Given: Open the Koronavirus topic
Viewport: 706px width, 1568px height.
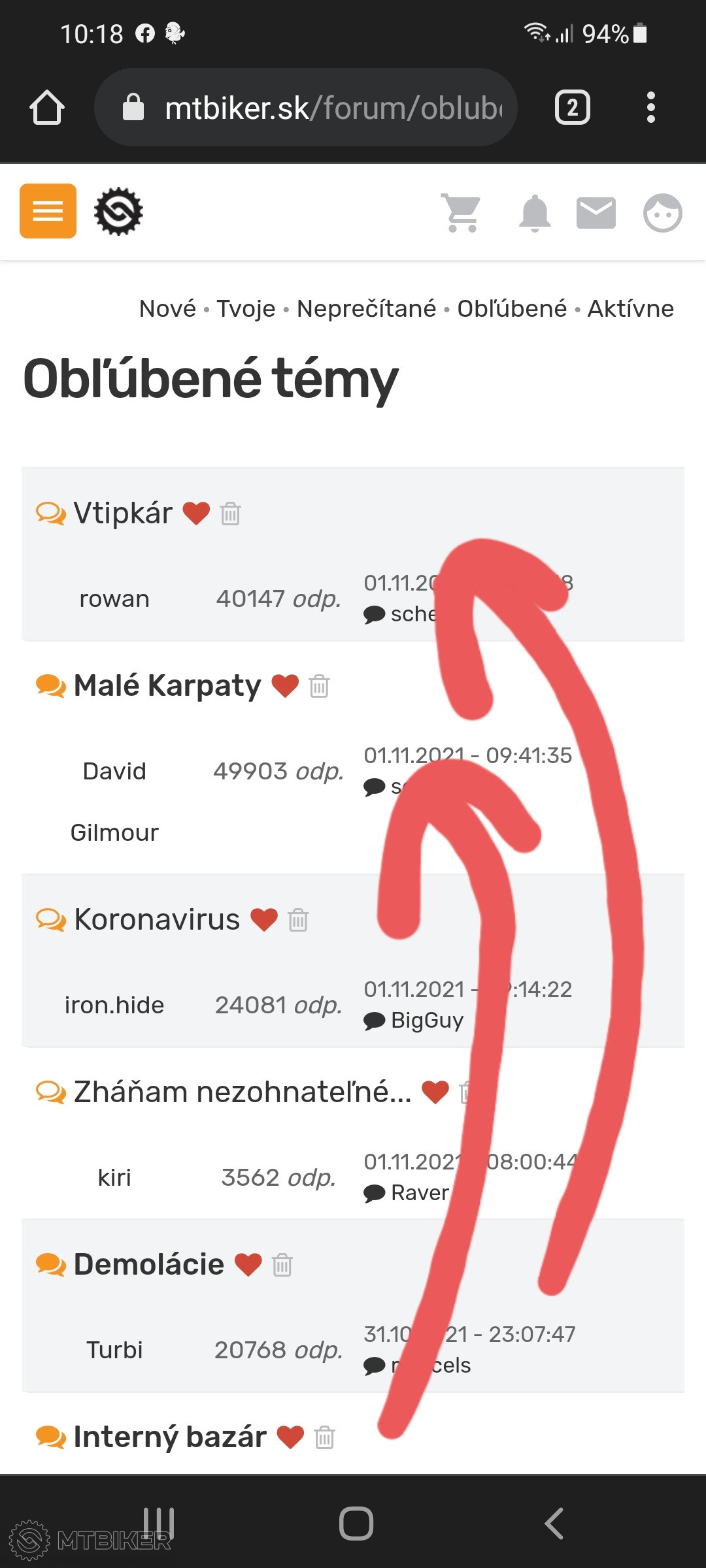Looking at the screenshot, I should [x=157, y=919].
